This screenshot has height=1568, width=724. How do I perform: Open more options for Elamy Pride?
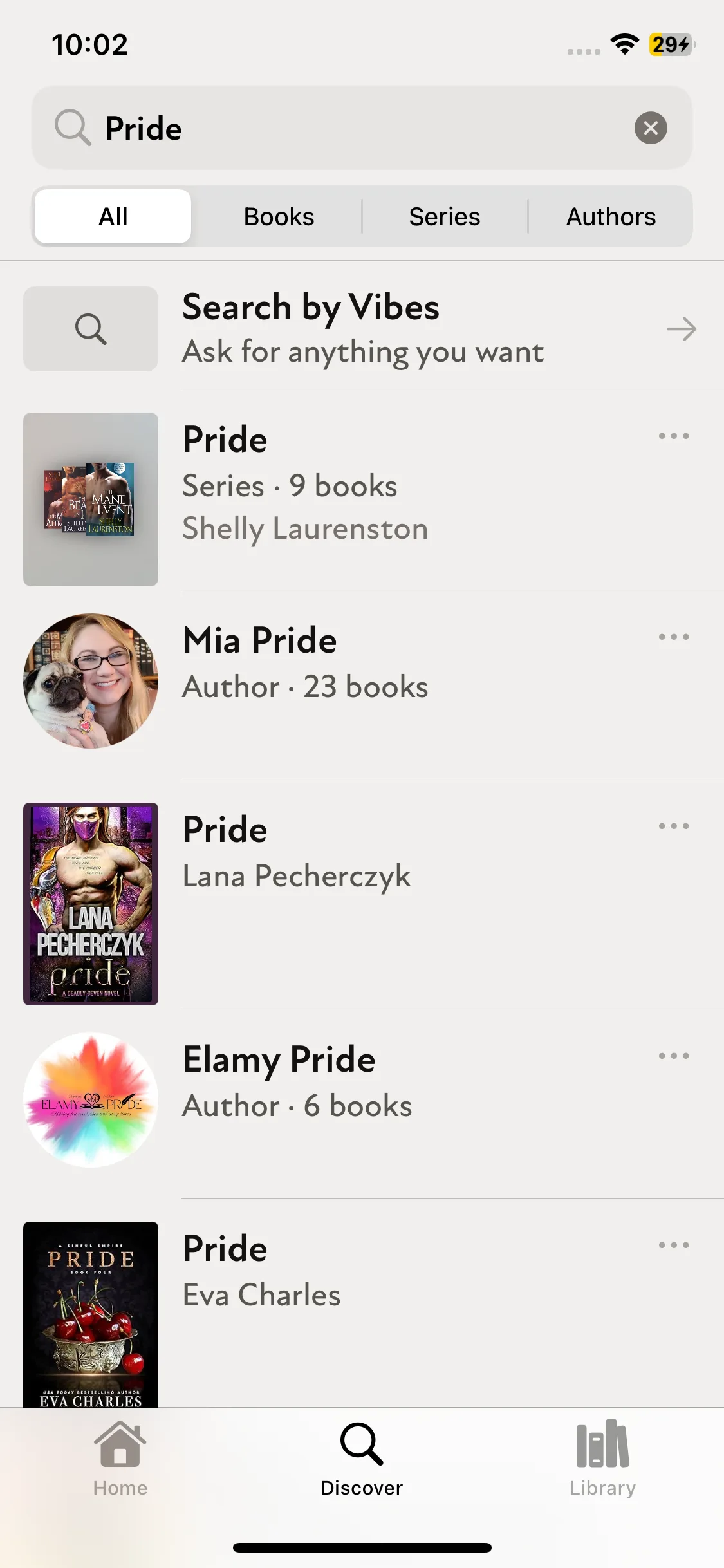pyautogui.click(x=673, y=1056)
